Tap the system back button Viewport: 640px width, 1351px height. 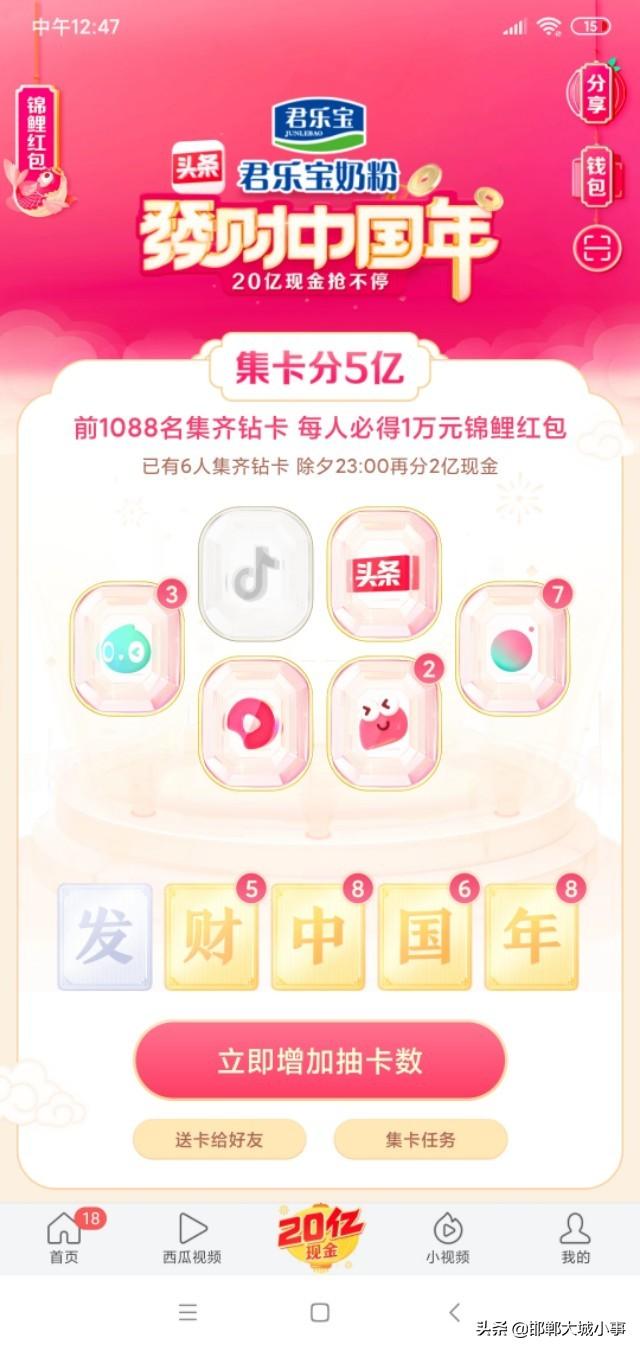point(454,1312)
